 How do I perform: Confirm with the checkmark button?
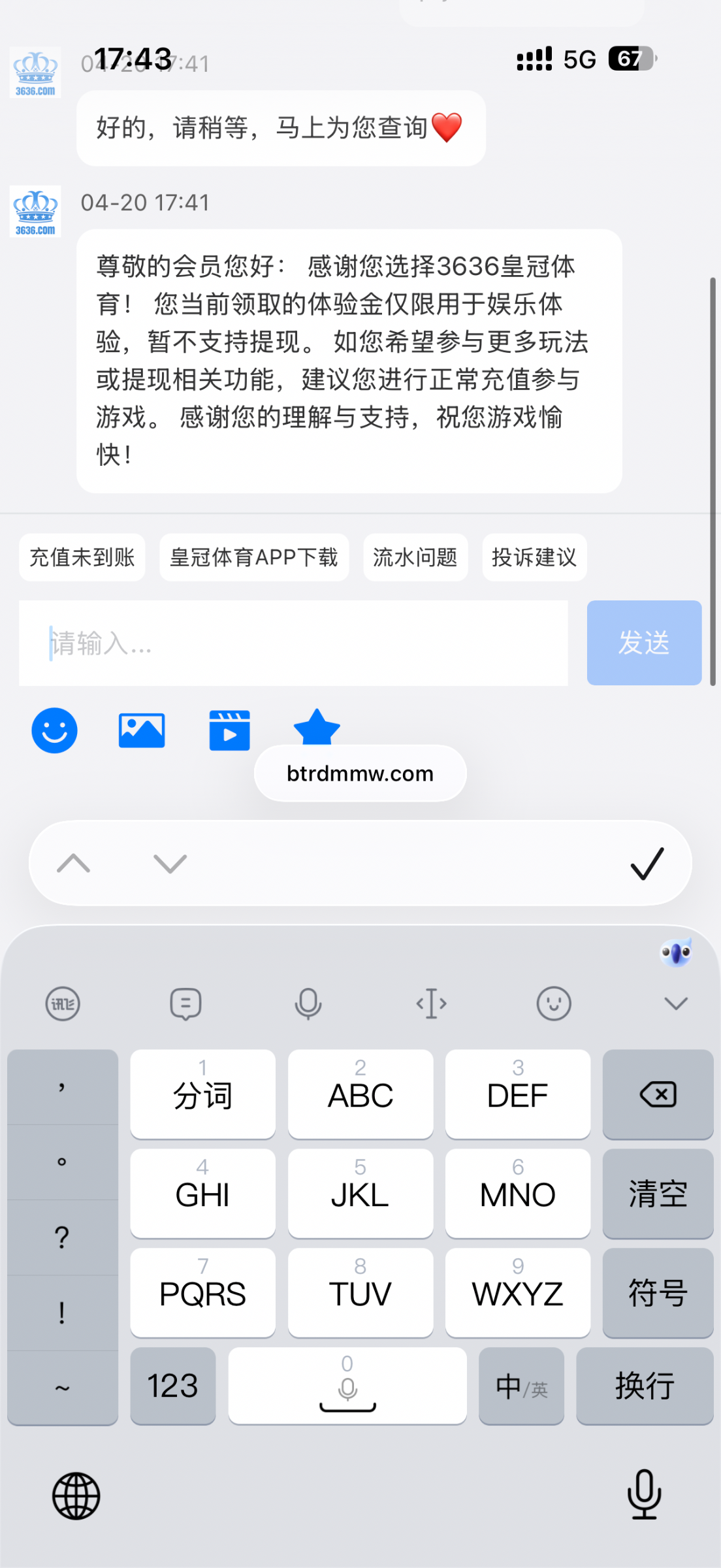pos(647,864)
